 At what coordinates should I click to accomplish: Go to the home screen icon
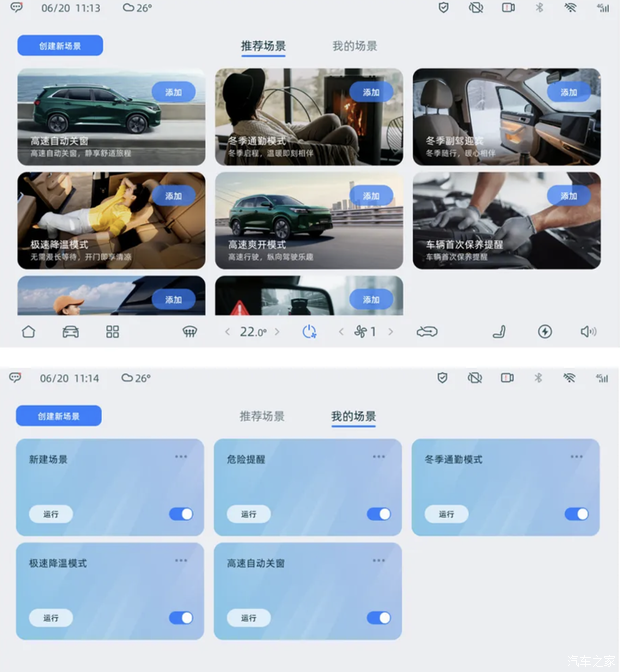(28, 332)
